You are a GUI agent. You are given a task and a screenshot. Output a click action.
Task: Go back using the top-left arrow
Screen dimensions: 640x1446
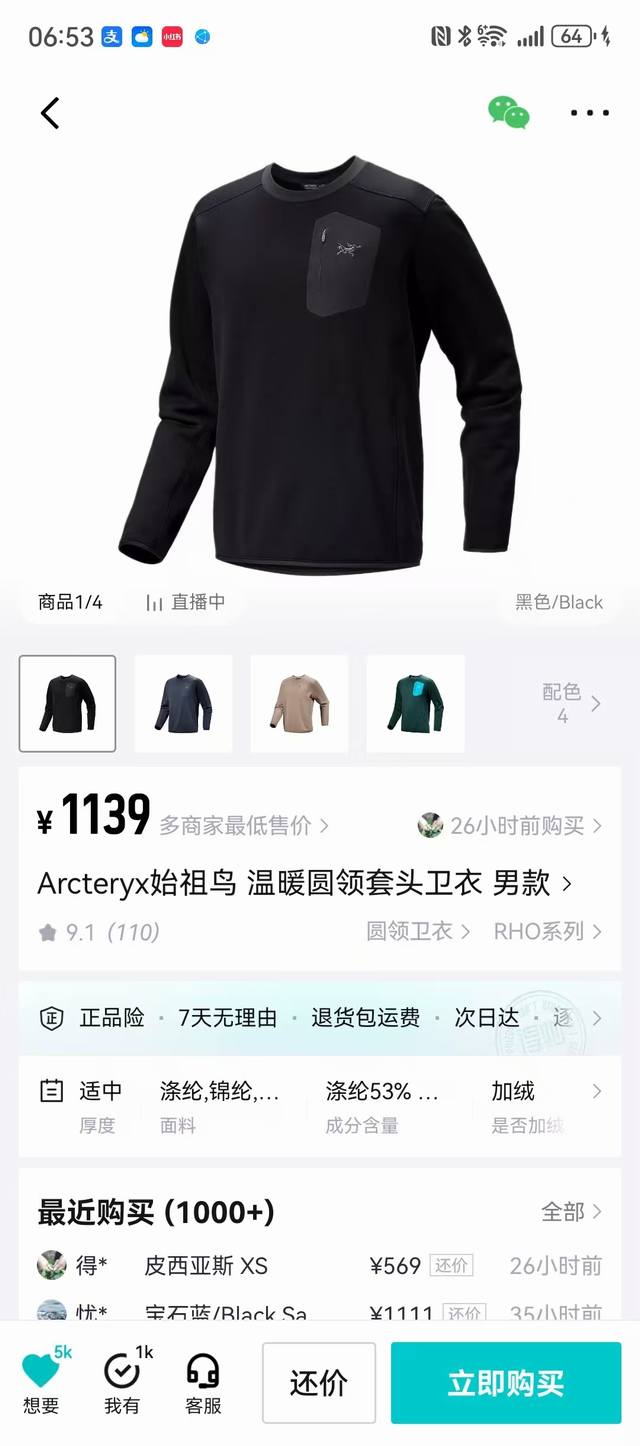50,113
